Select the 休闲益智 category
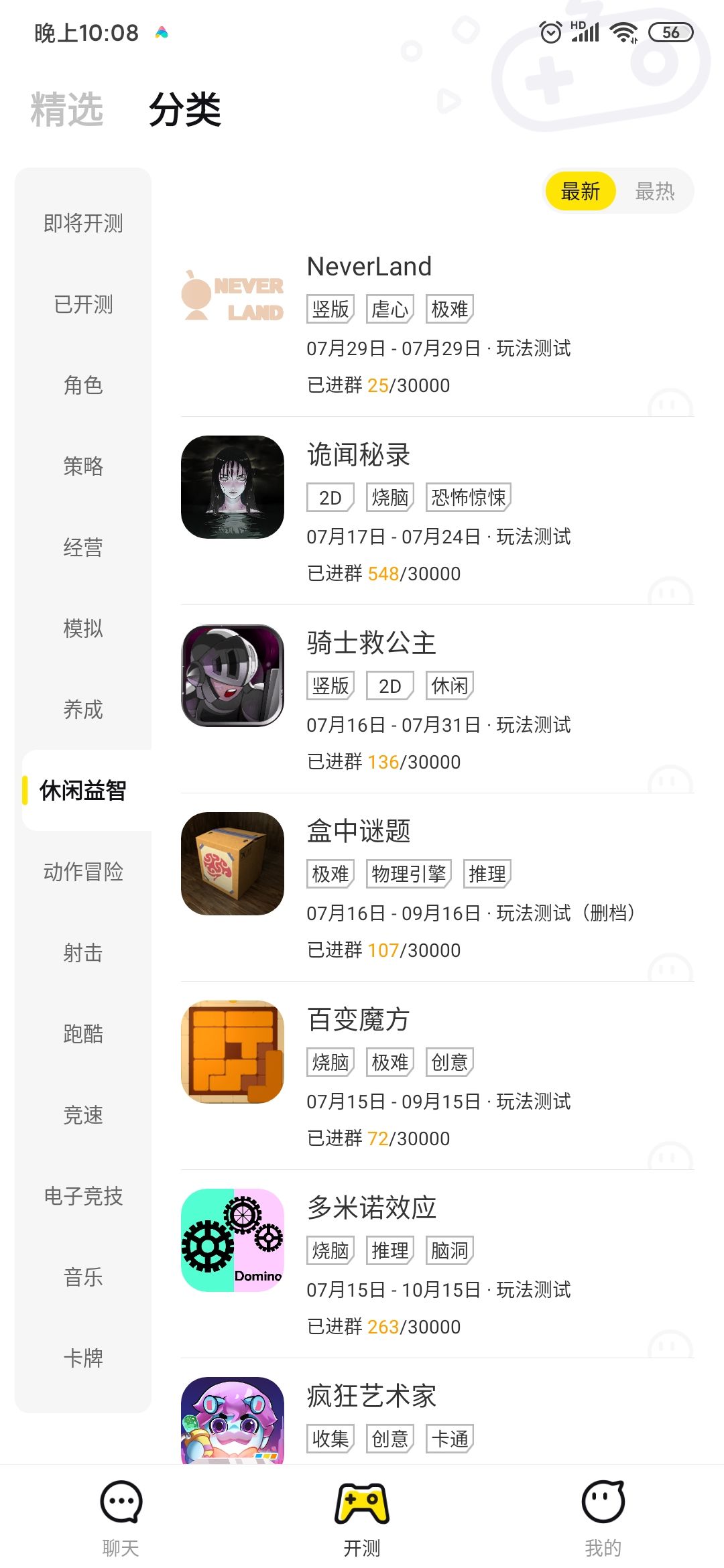The height and width of the screenshot is (1568, 724). (x=83, y=791)
